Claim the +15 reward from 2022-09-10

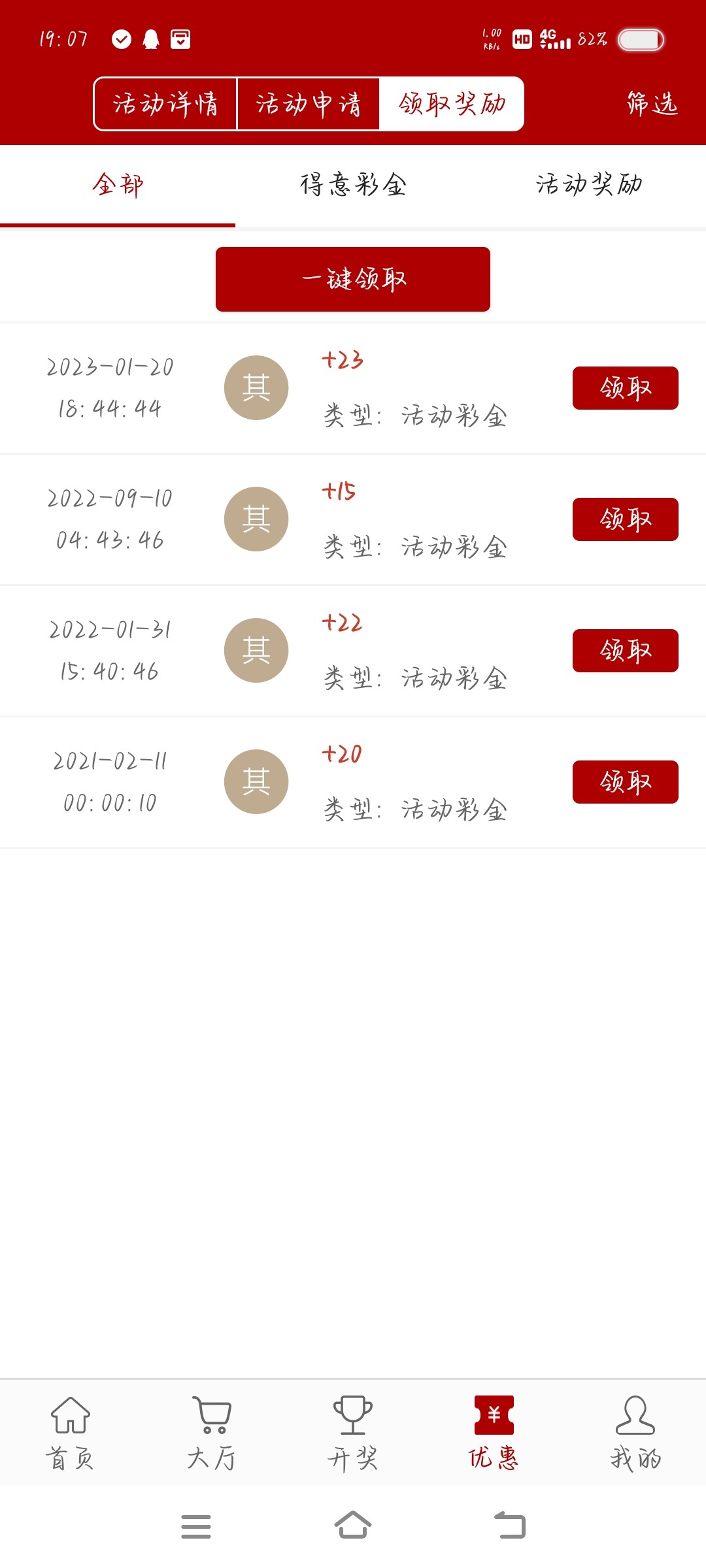pos(625,519)
